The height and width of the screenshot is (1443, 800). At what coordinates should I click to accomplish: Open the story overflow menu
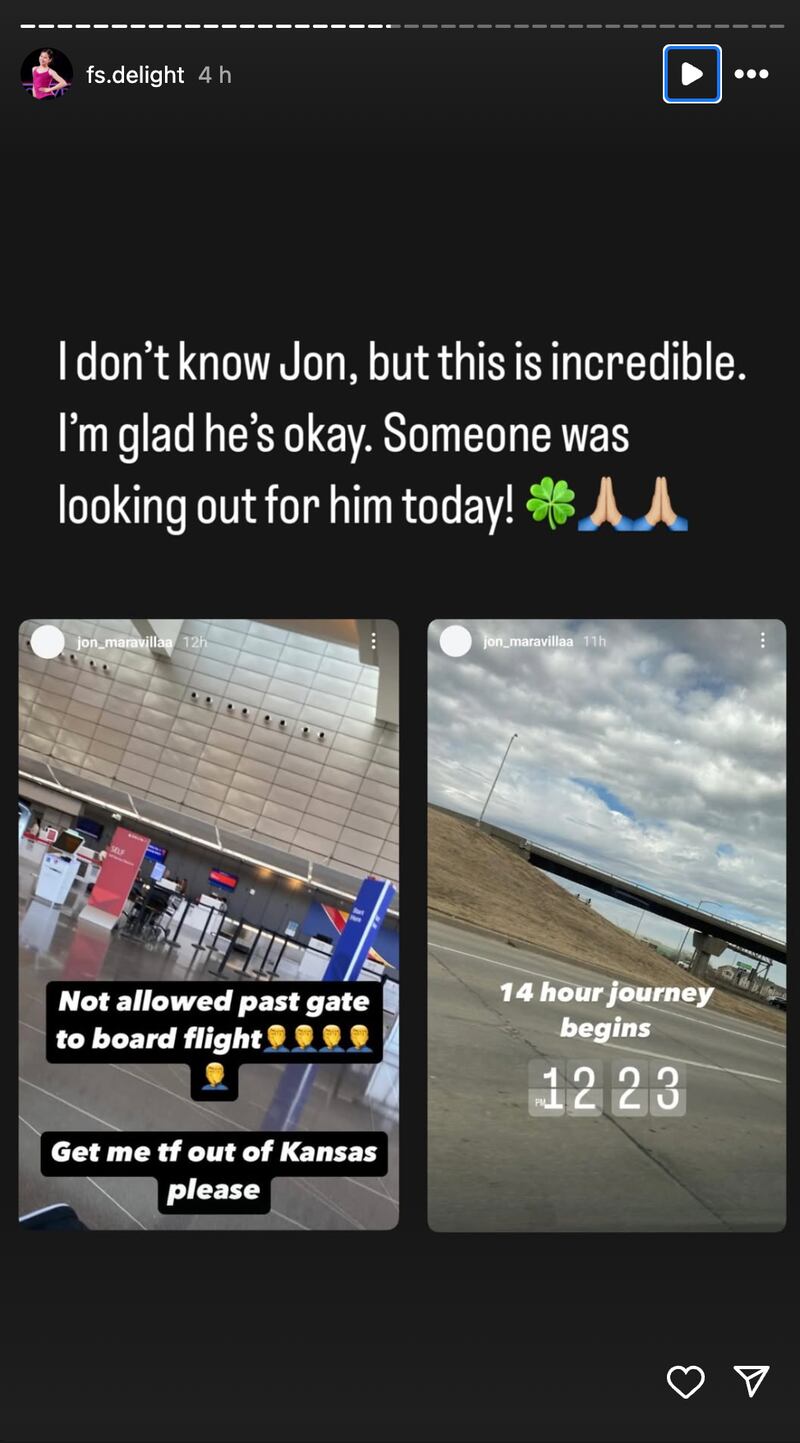pyautogui.click(x=751, y=74)
